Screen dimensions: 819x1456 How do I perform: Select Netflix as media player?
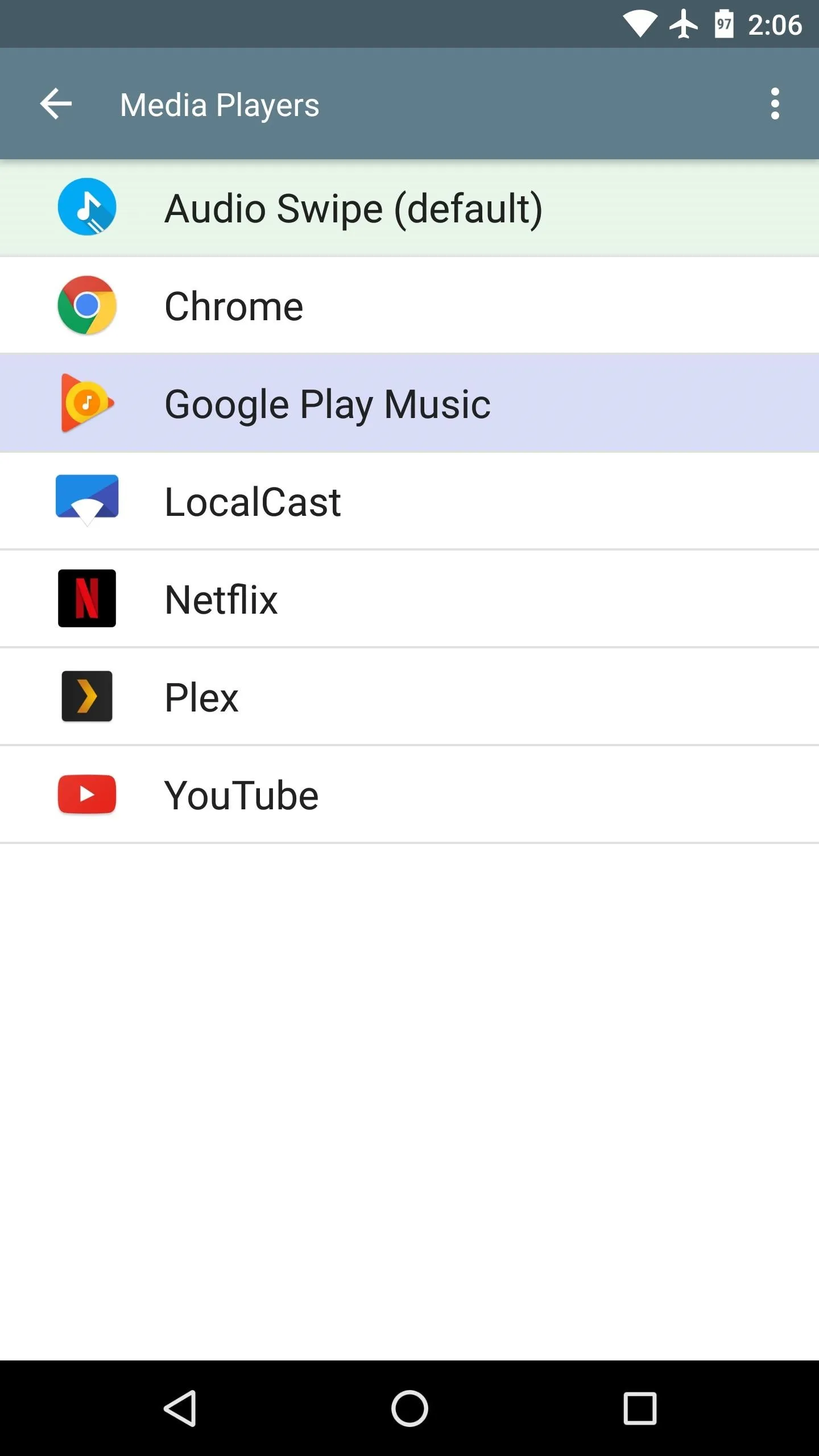tap(409, 599)
